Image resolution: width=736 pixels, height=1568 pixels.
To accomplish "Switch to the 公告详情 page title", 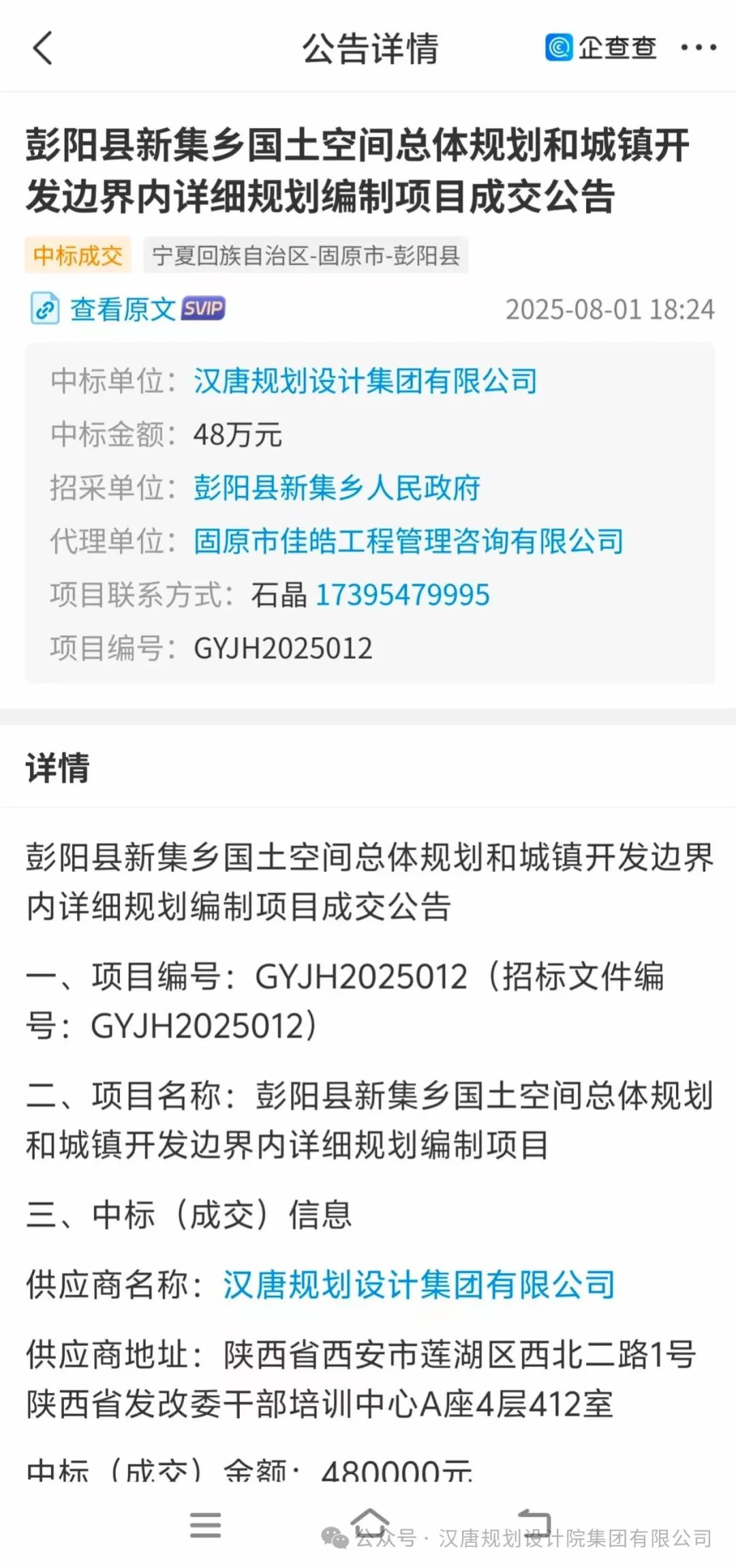I will (x=368, y=49).
